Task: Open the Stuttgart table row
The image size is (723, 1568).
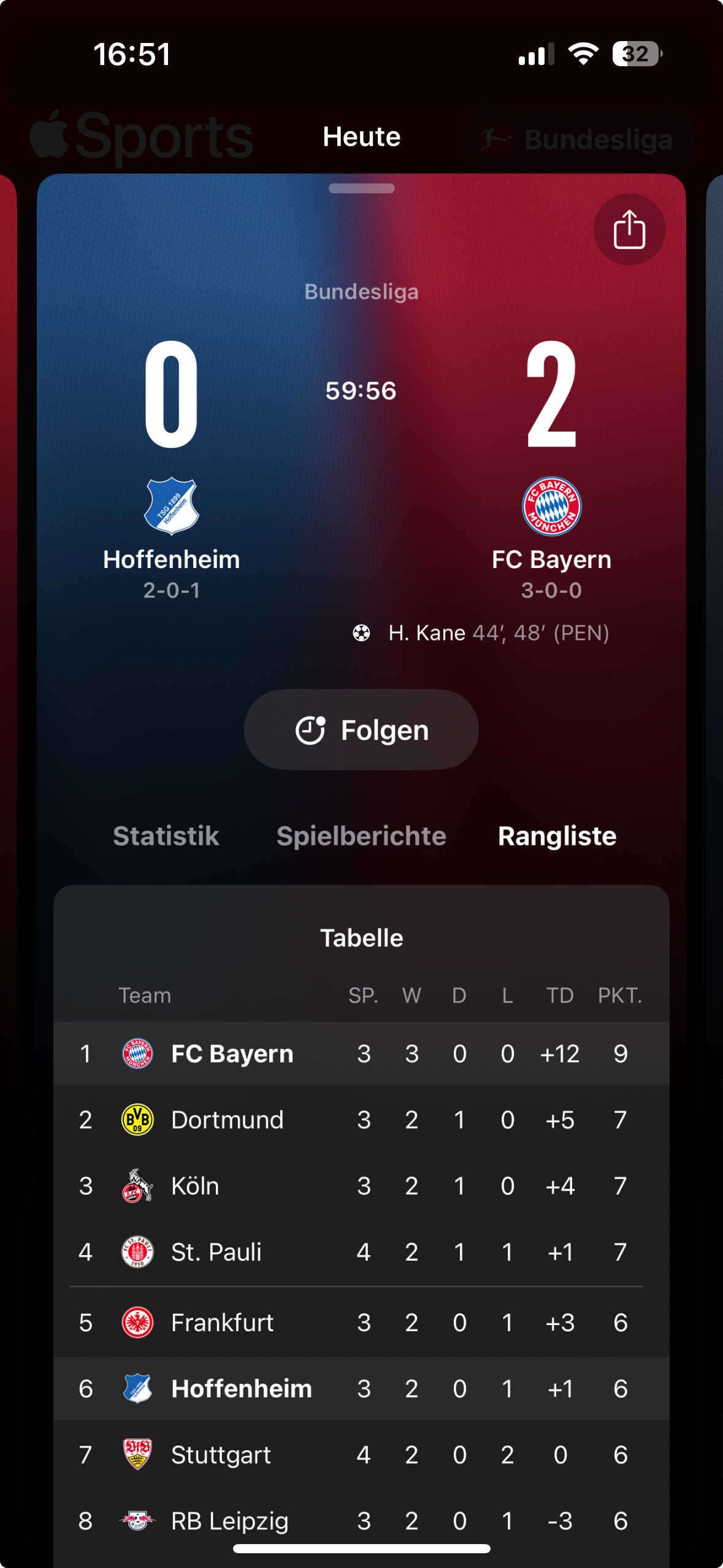Action: [361, 1455]
